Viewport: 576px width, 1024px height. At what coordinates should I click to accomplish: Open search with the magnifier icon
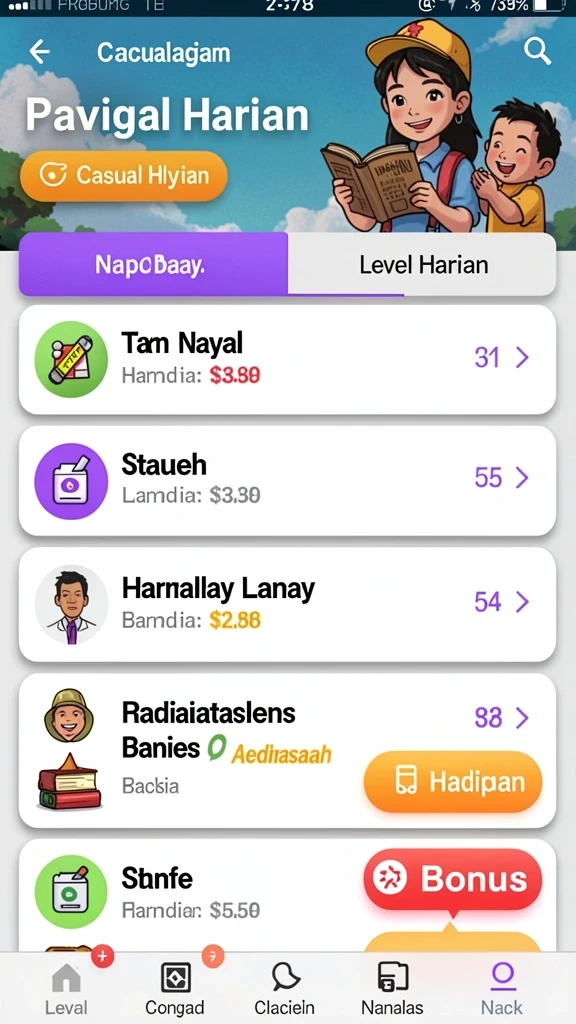pyautogui.click(x=537, y=51)
